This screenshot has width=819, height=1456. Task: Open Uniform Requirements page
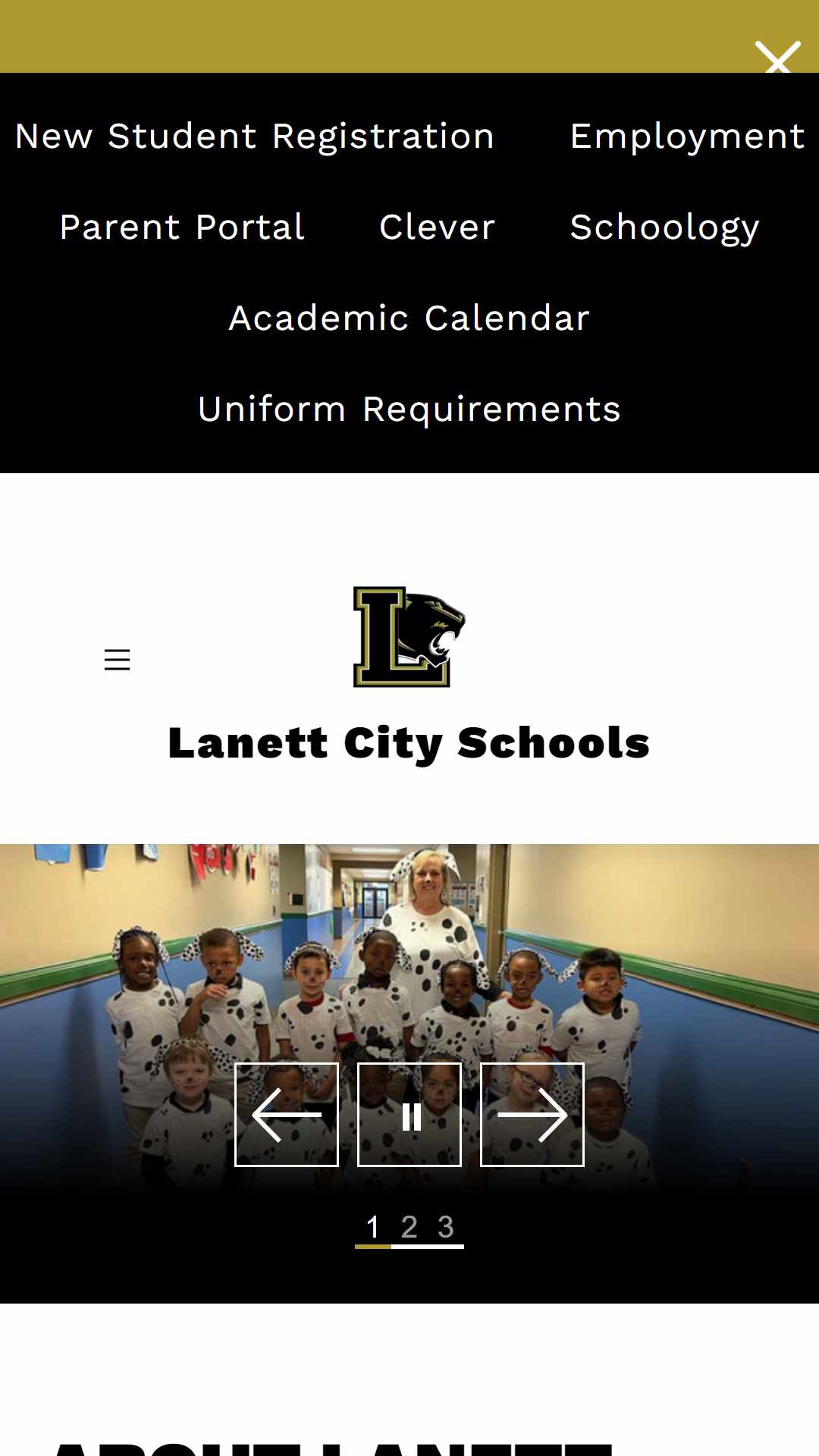(x=409, y=409)
